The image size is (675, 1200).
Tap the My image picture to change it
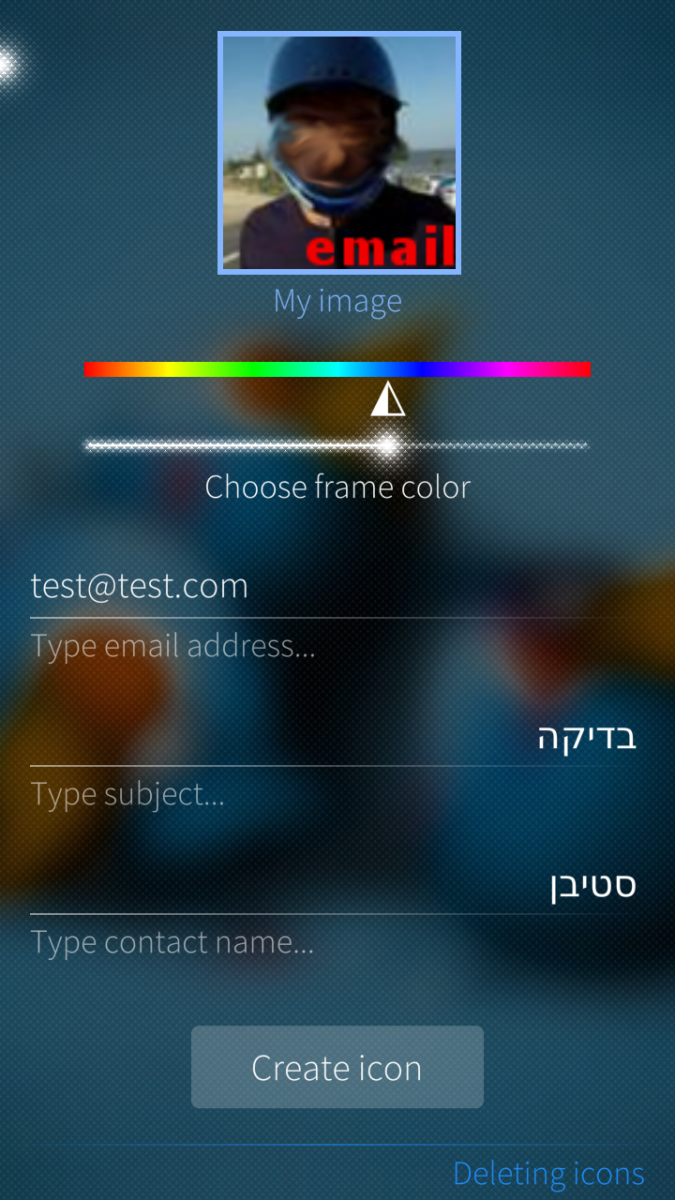click(x=339, y=153)
